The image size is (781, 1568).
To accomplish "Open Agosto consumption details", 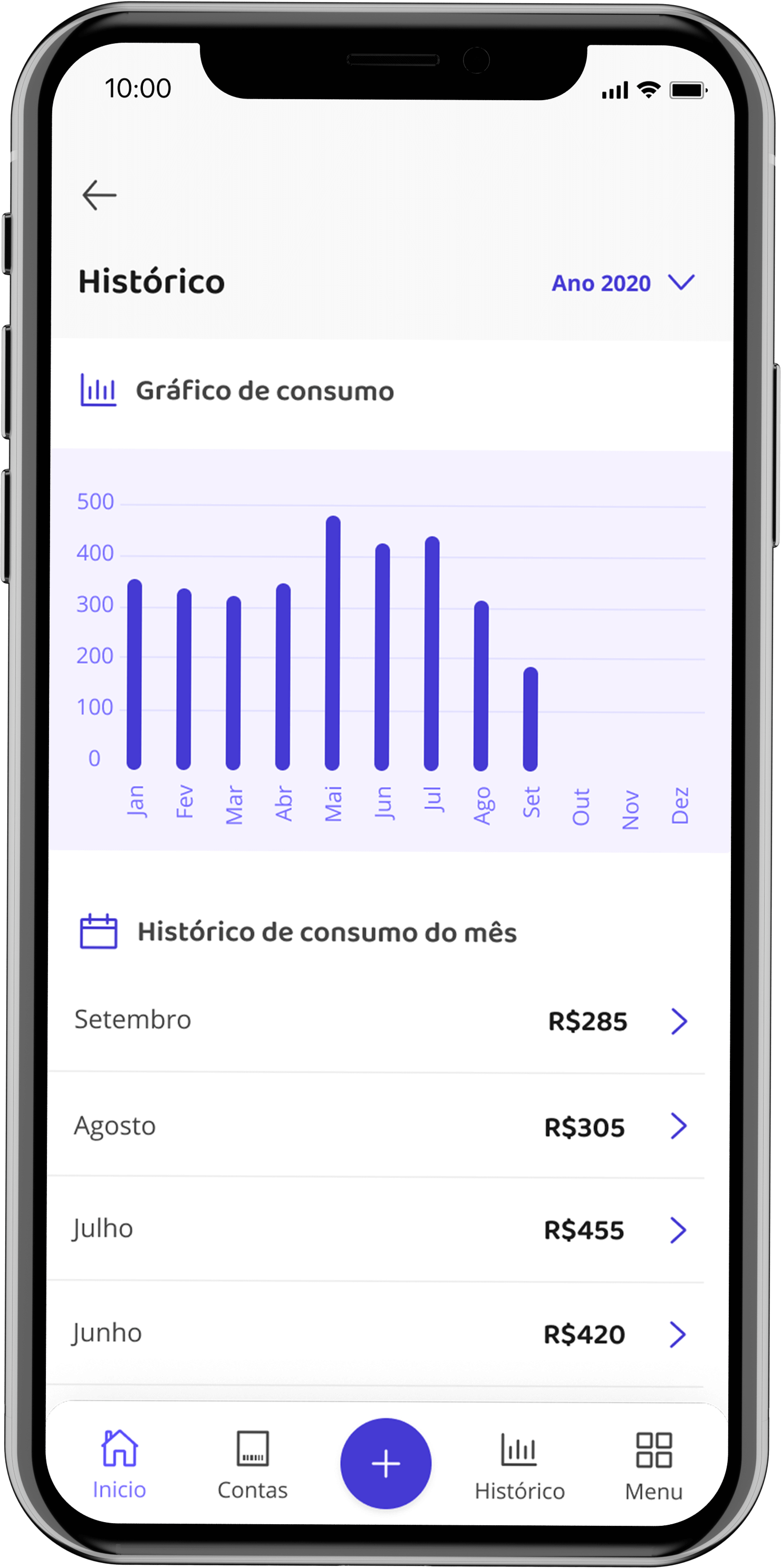I will point(380,1127).
